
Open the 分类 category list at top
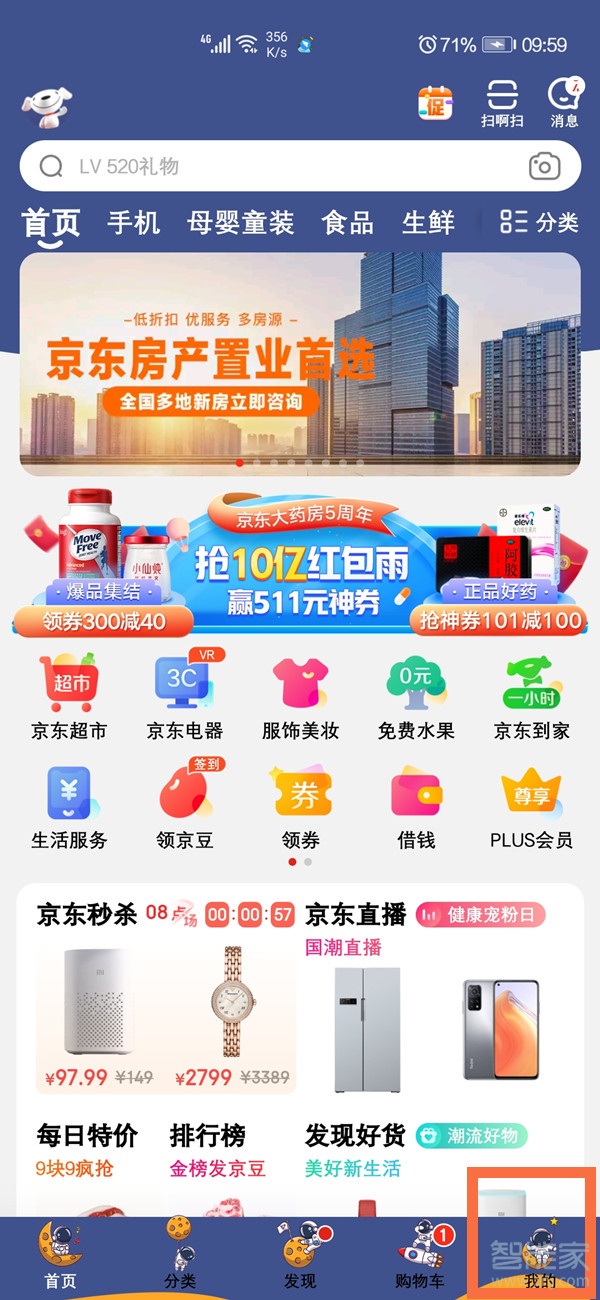point(539,222)
